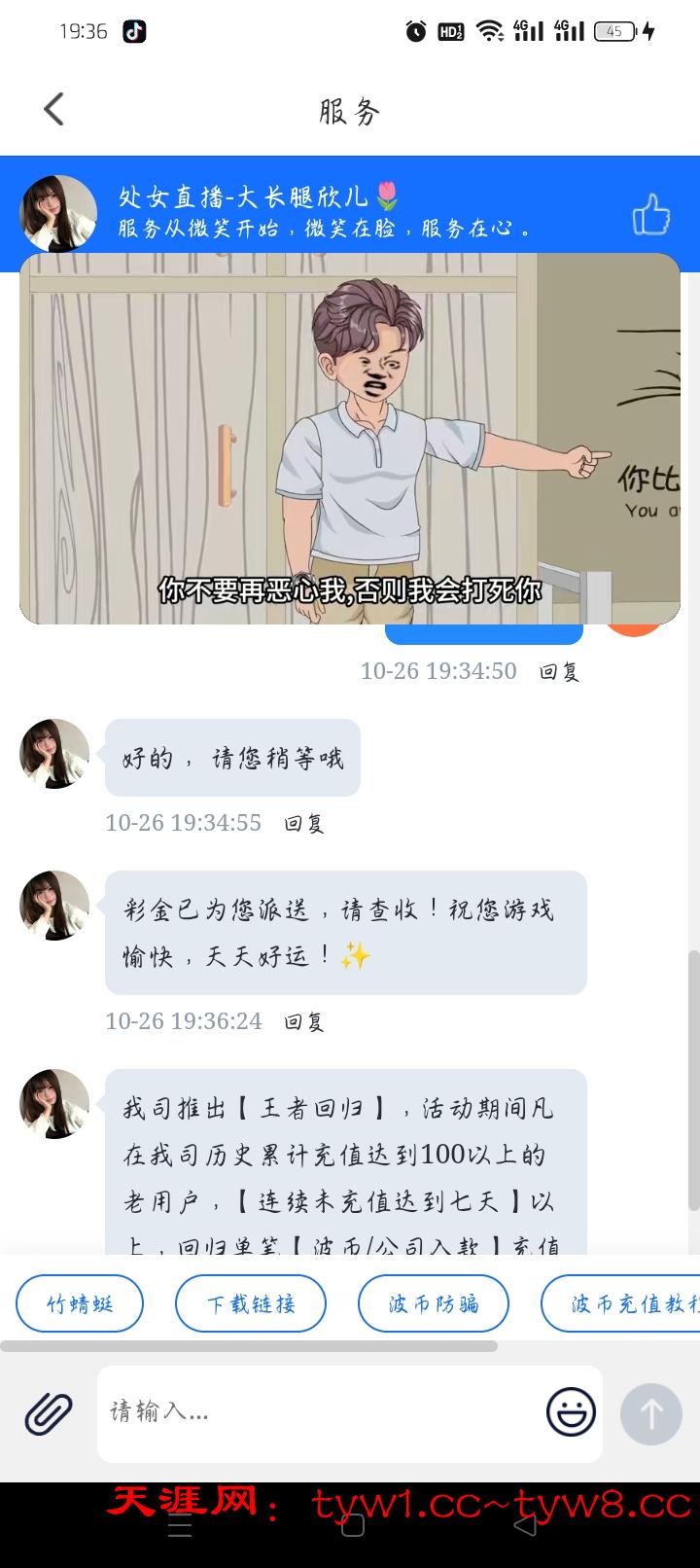
Task: Open the cartoon image in the chat
Action: (350, 438)
